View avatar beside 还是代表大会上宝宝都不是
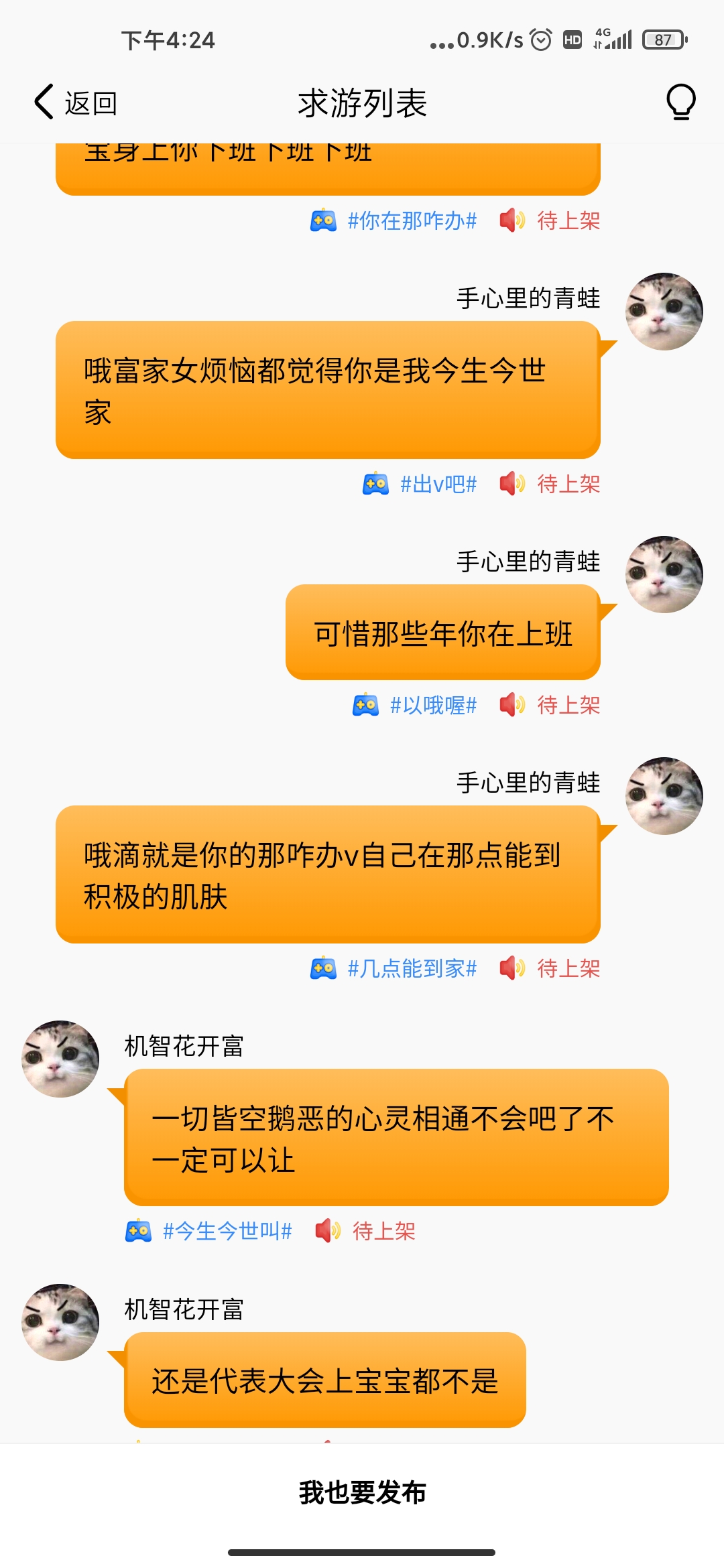The image size is (724, 1568). click(60, 1322)
